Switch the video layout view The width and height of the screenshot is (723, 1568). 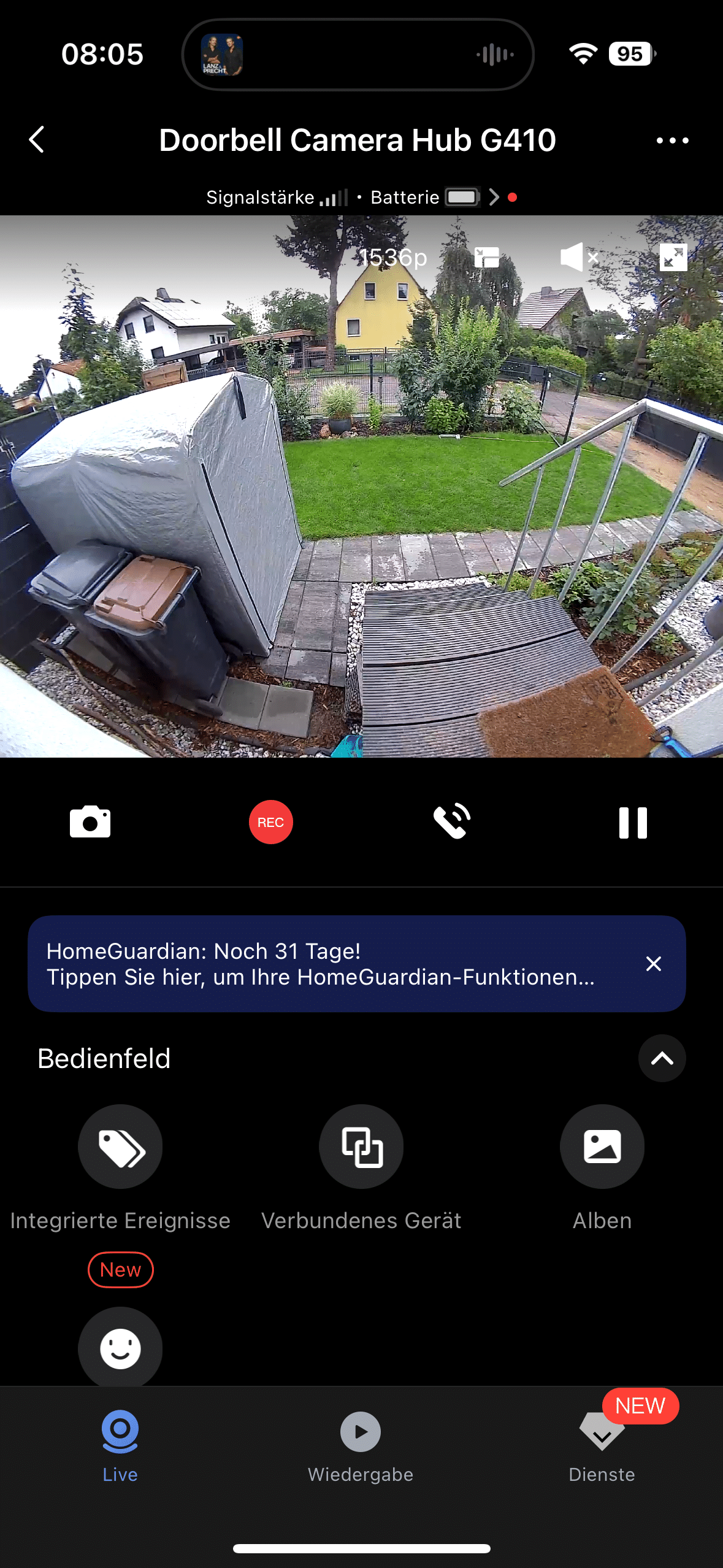(487, 258)
